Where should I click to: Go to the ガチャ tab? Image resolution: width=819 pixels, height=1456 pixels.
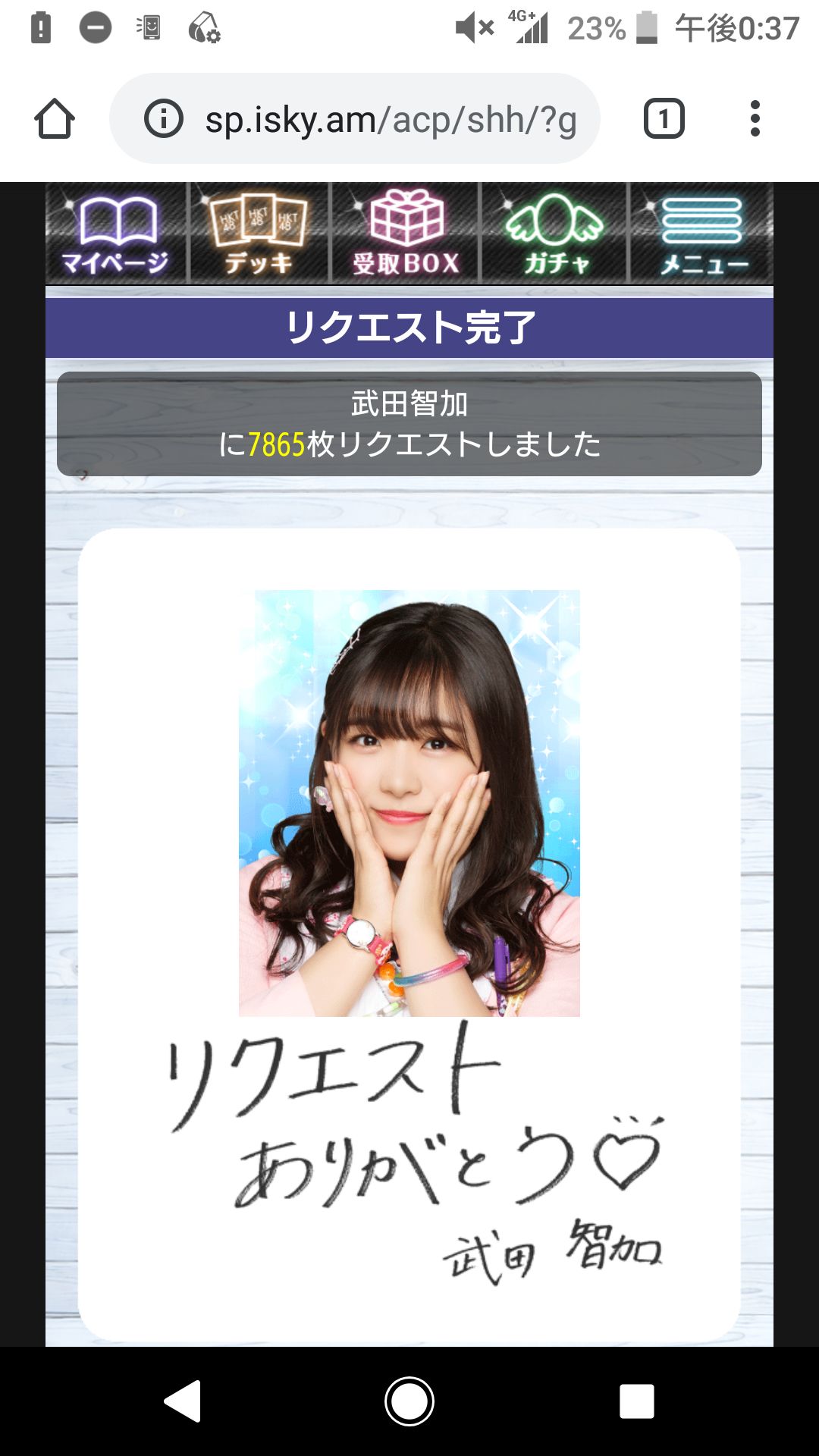(x=555, y=234)
